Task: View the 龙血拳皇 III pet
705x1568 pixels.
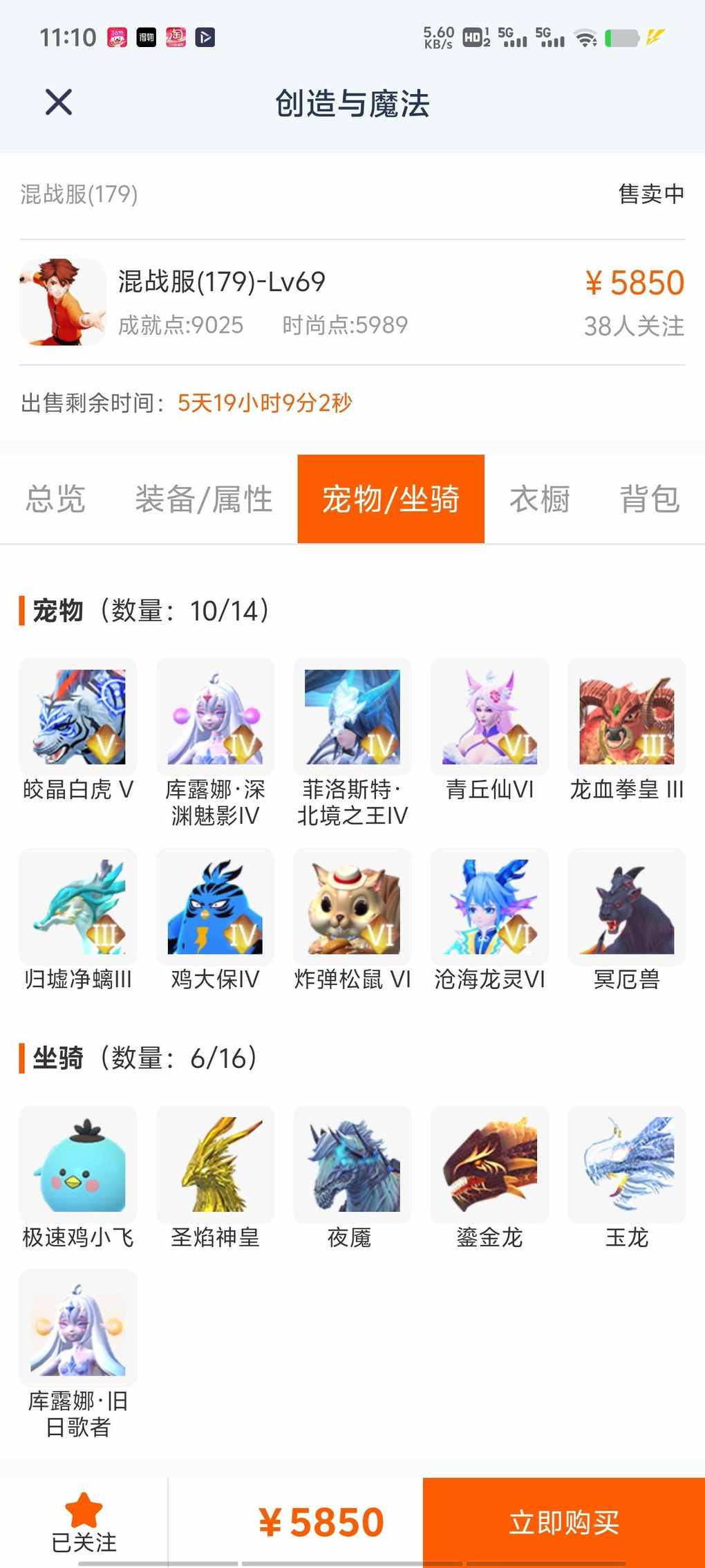Action: (x=626, y=730)
